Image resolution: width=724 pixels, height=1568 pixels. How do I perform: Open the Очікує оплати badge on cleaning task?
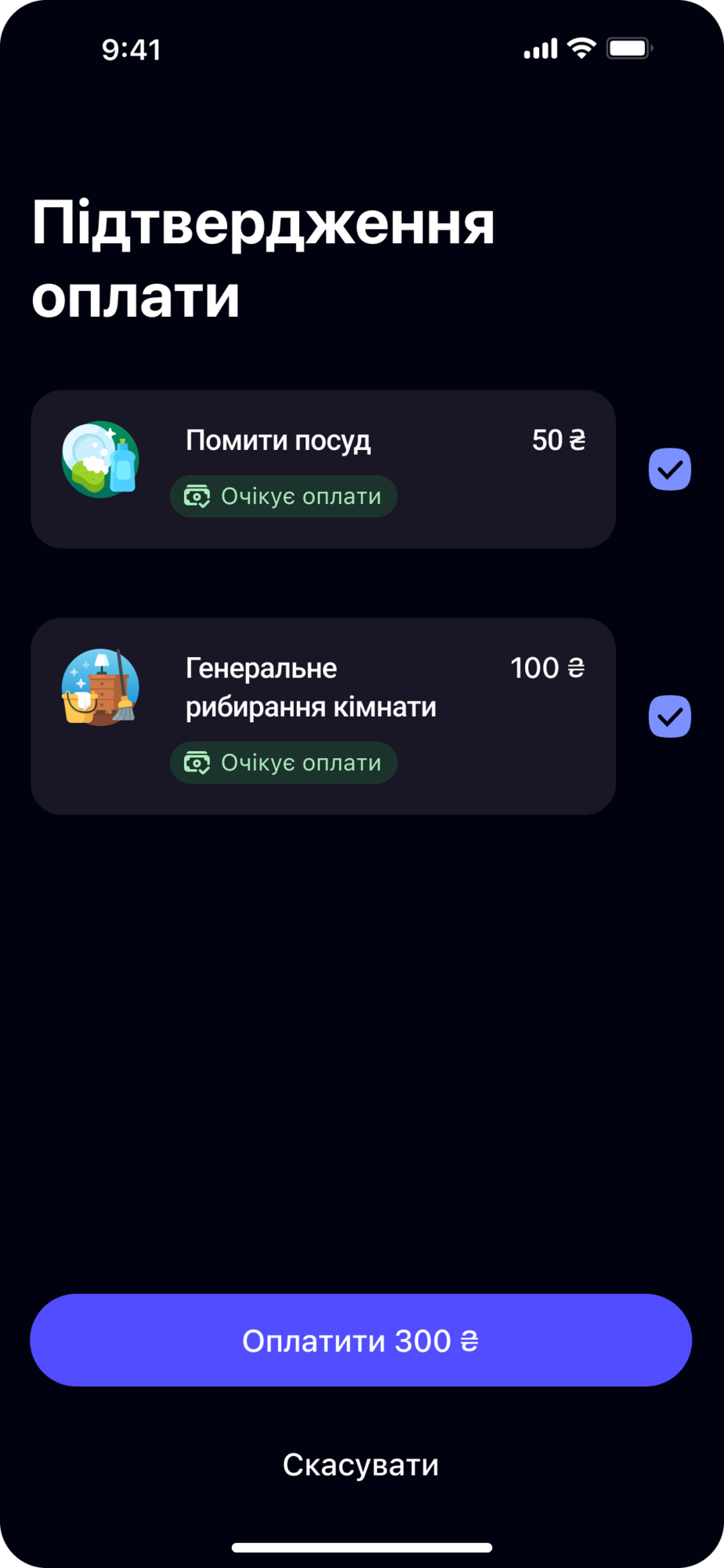point(284,762)
